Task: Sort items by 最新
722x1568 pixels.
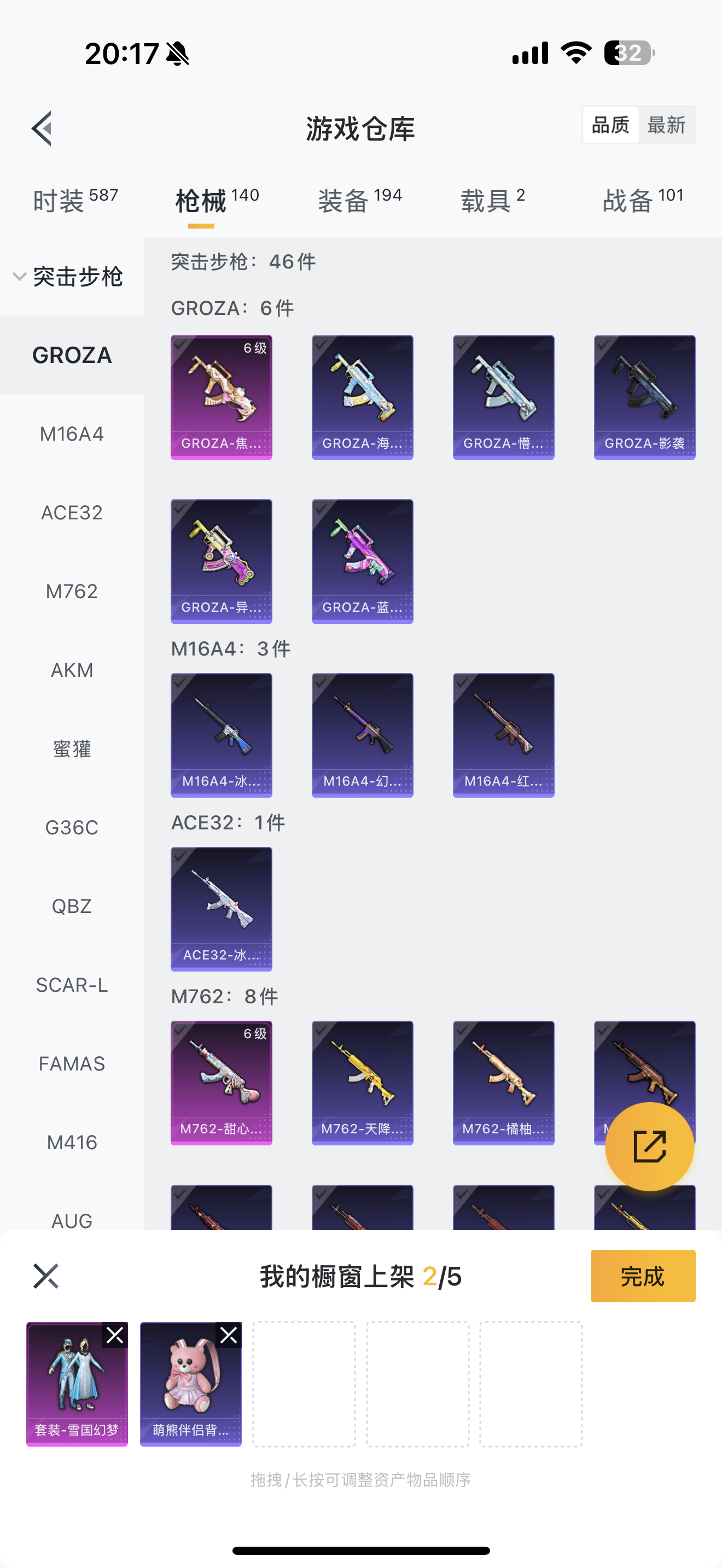Action: click(666, 125)
